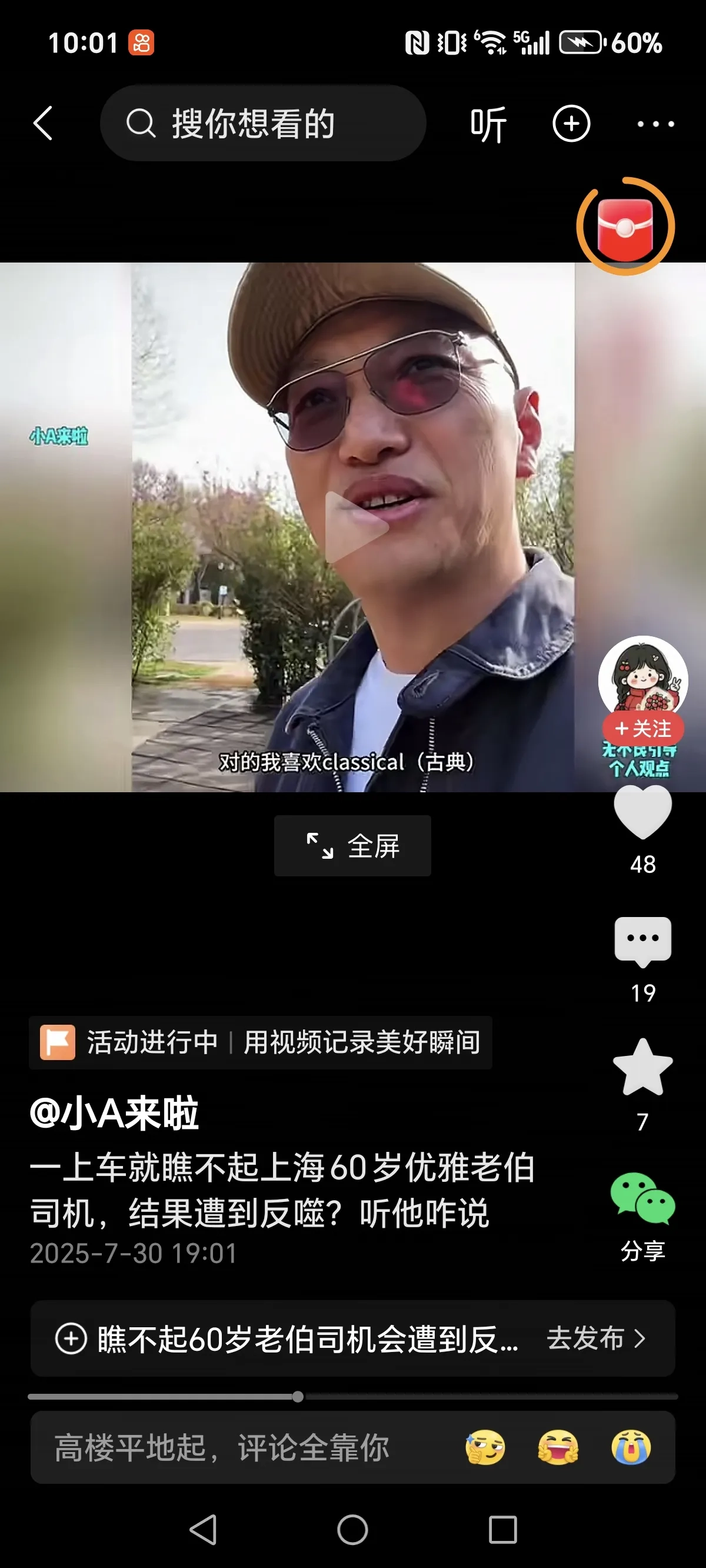Screen dimensions: 706x1568
Task: Go back using the top-left arrow
Action: tap(43, 124)
